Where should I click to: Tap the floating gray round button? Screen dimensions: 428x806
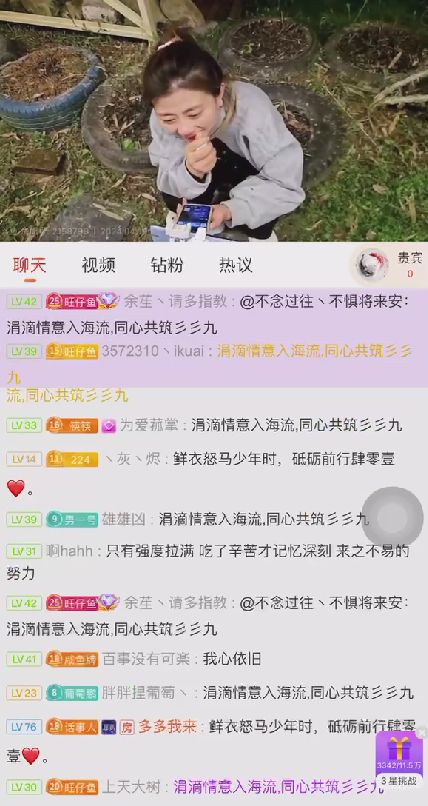(393, 516)
